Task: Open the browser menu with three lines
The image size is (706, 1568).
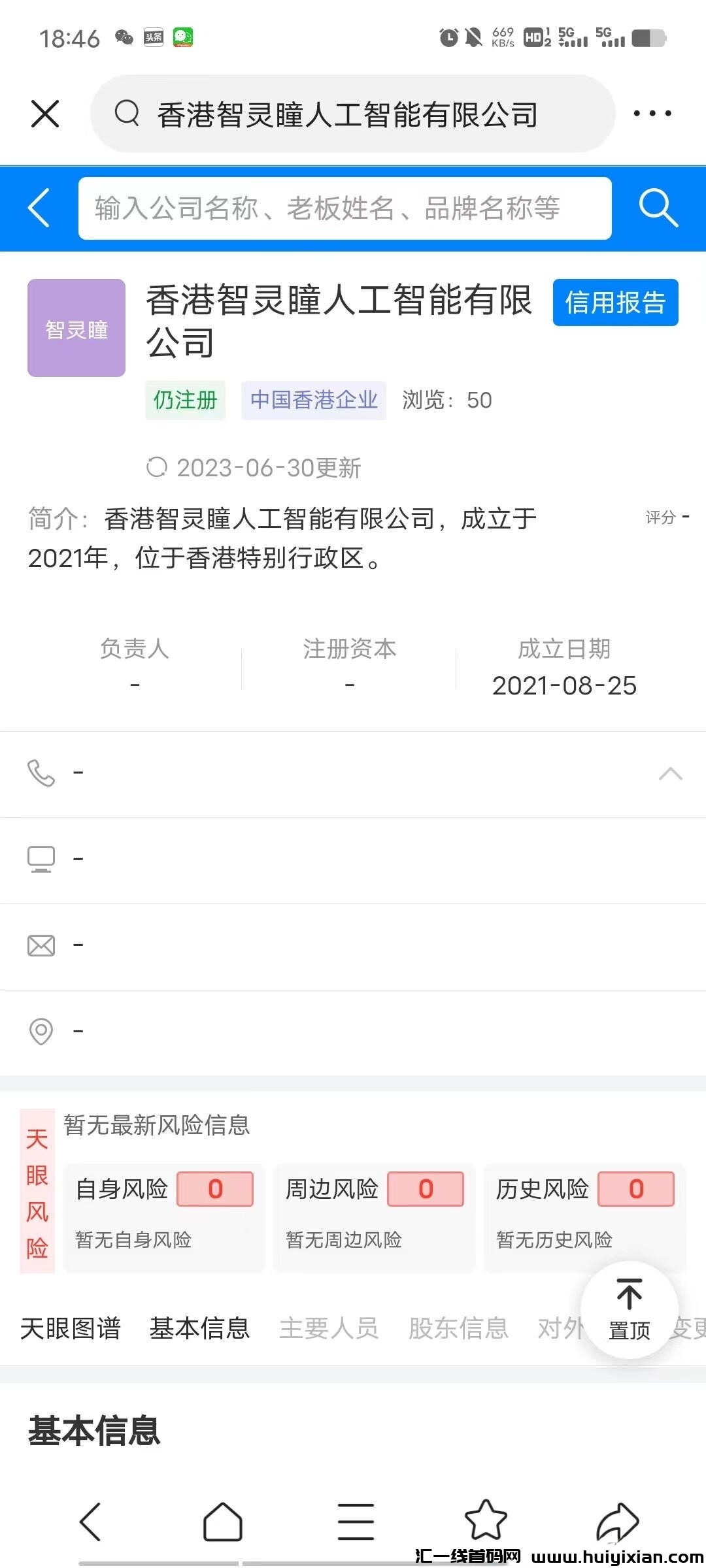Action: (x=356, y=1522)
